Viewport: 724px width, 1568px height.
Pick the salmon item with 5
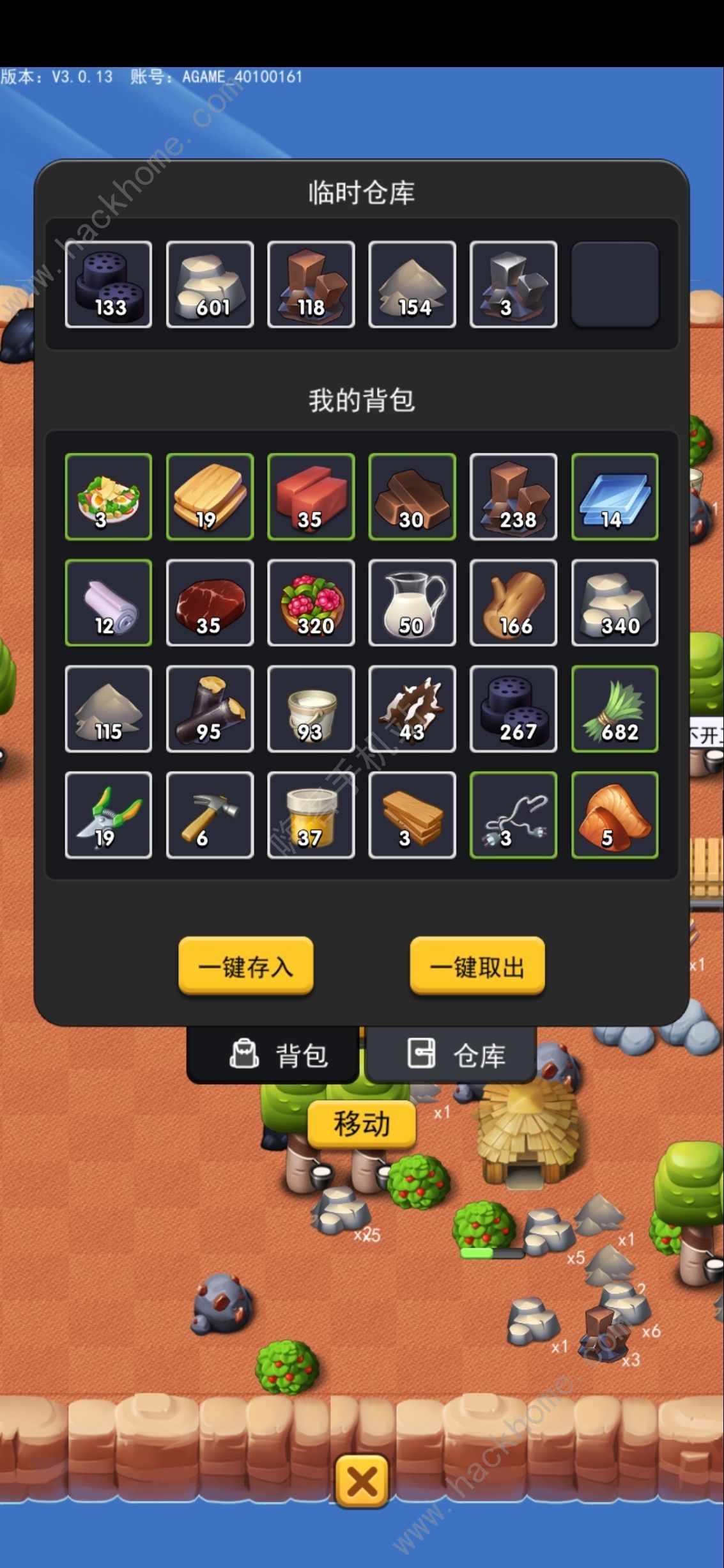(615, 815)
